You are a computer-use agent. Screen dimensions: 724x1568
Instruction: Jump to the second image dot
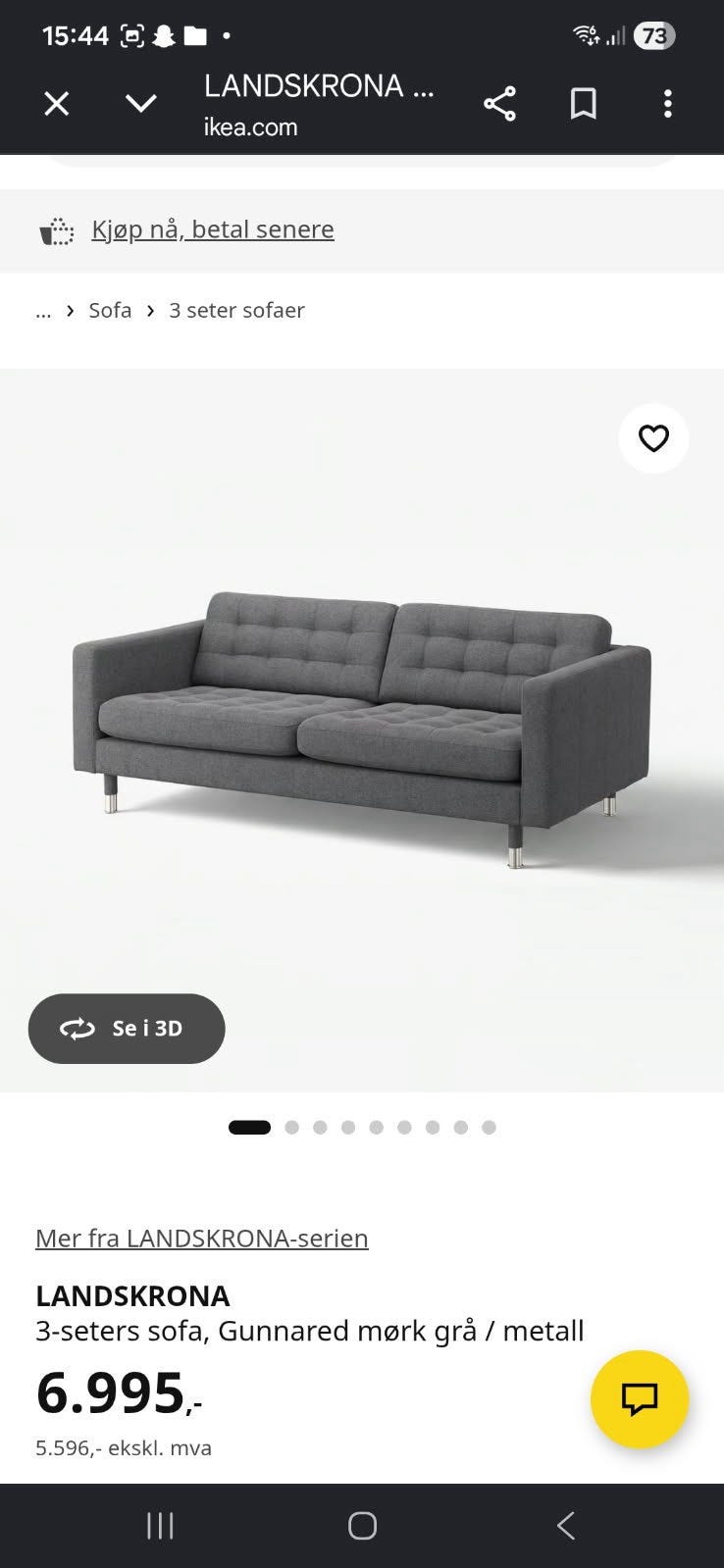(291, 1128)
